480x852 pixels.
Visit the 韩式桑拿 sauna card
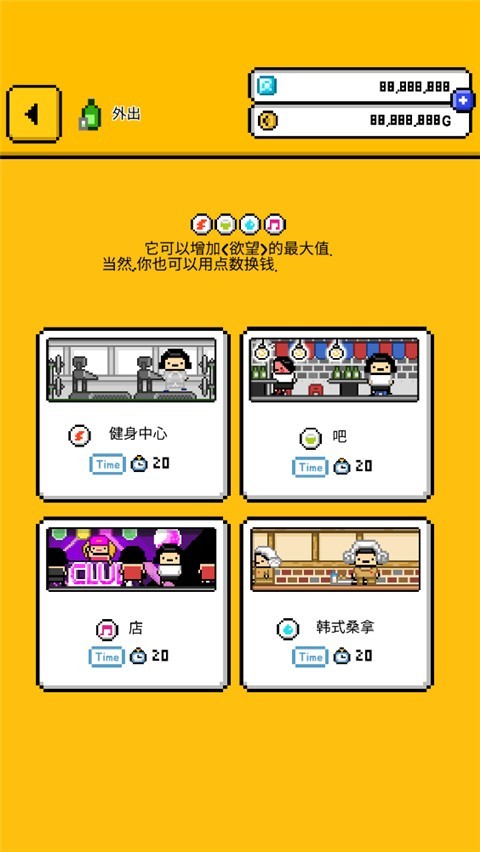pos(336,604)
